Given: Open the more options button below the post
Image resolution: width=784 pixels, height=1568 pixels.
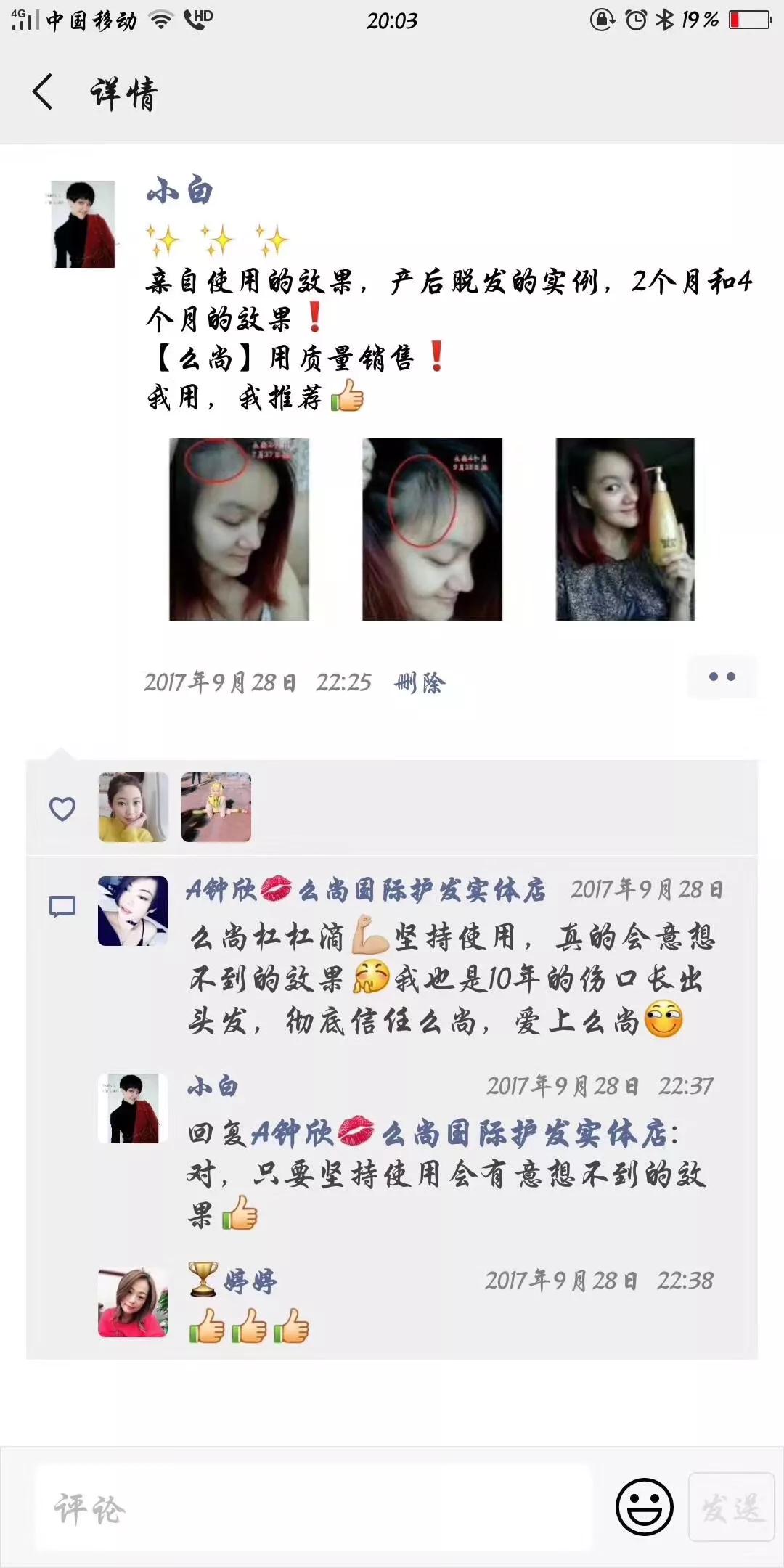Looking at the screenshot, I should coord(721,677).
